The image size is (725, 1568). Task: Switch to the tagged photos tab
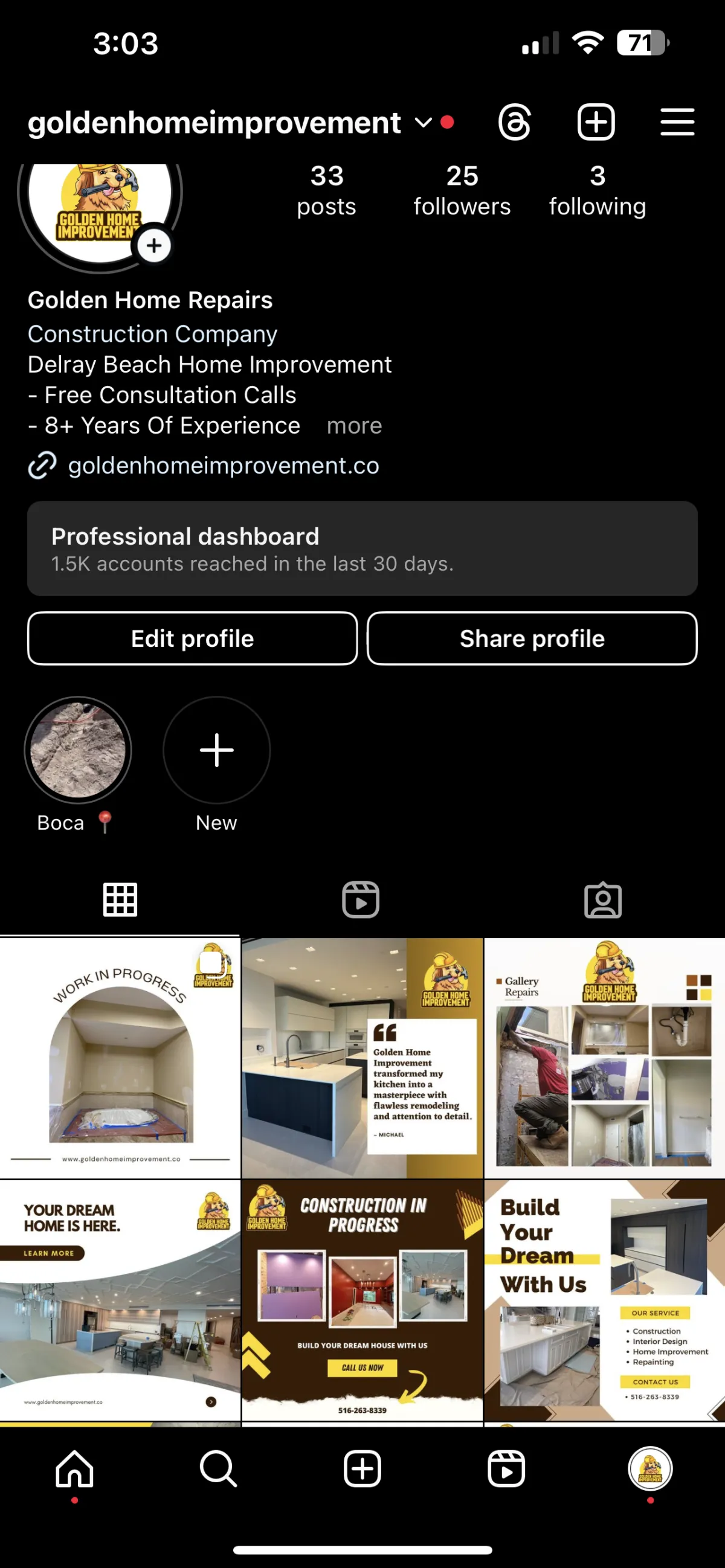point(602,899)
